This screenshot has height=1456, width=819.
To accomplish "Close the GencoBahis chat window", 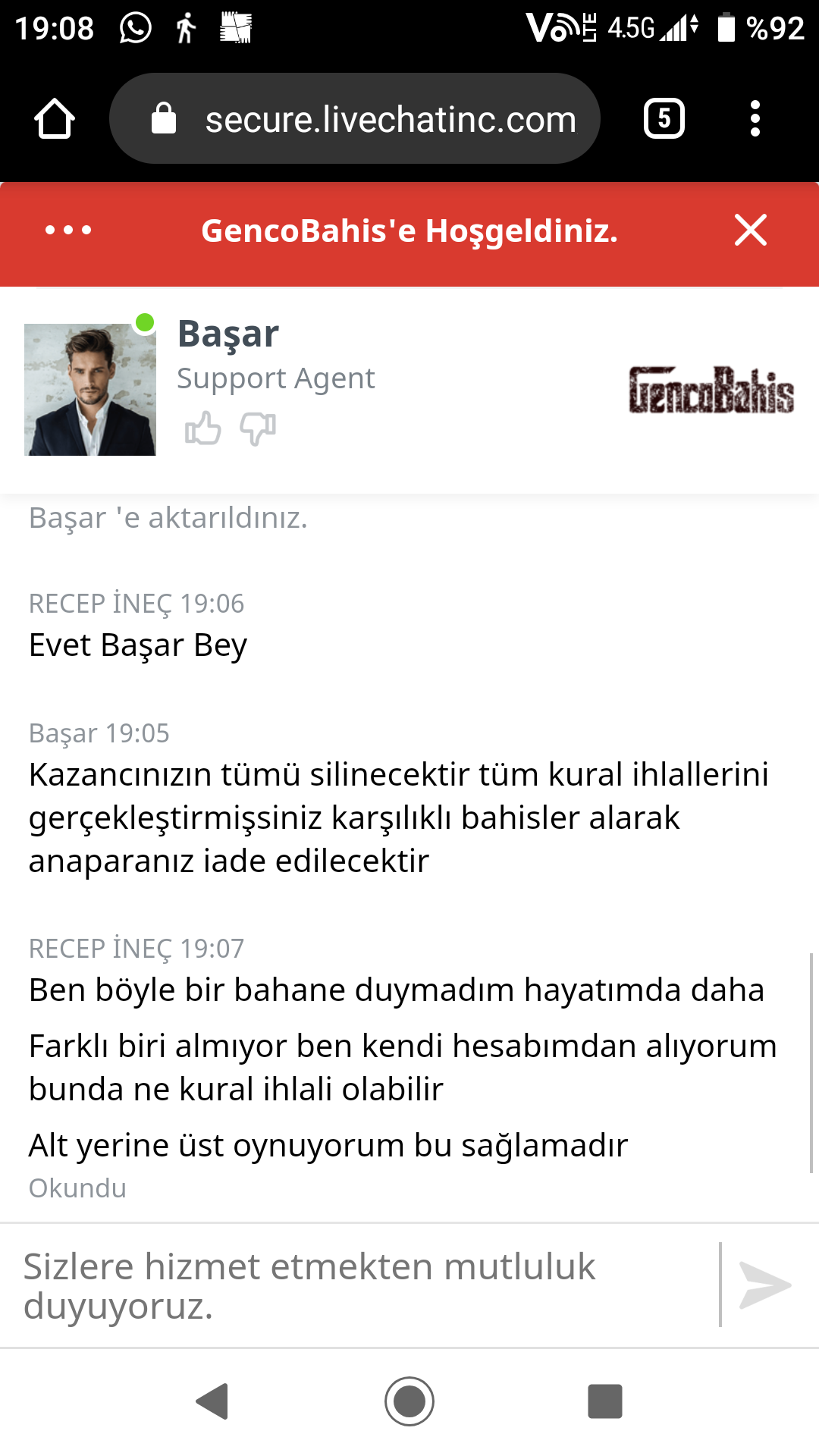I will (x=751, y=230).
